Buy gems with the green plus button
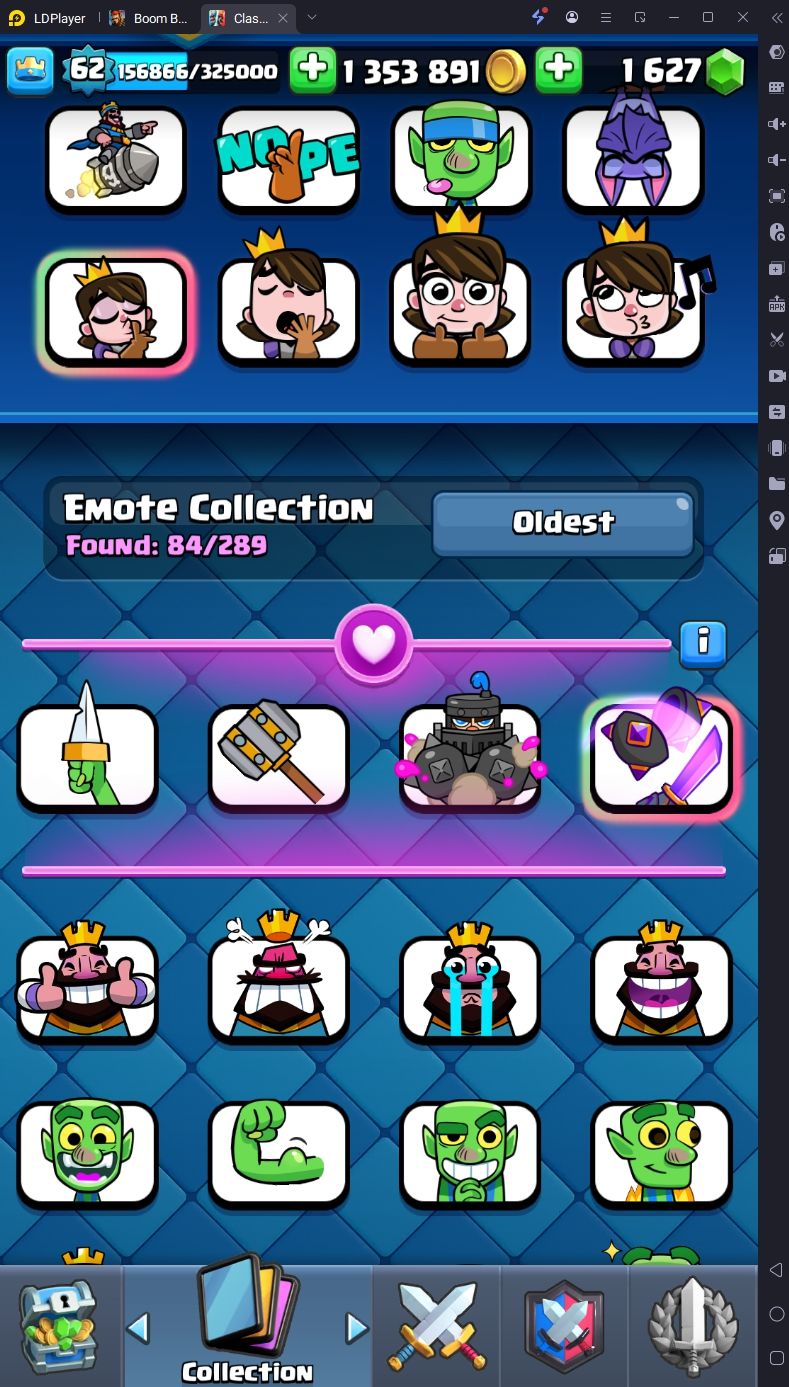 click(x=559, y=69)
